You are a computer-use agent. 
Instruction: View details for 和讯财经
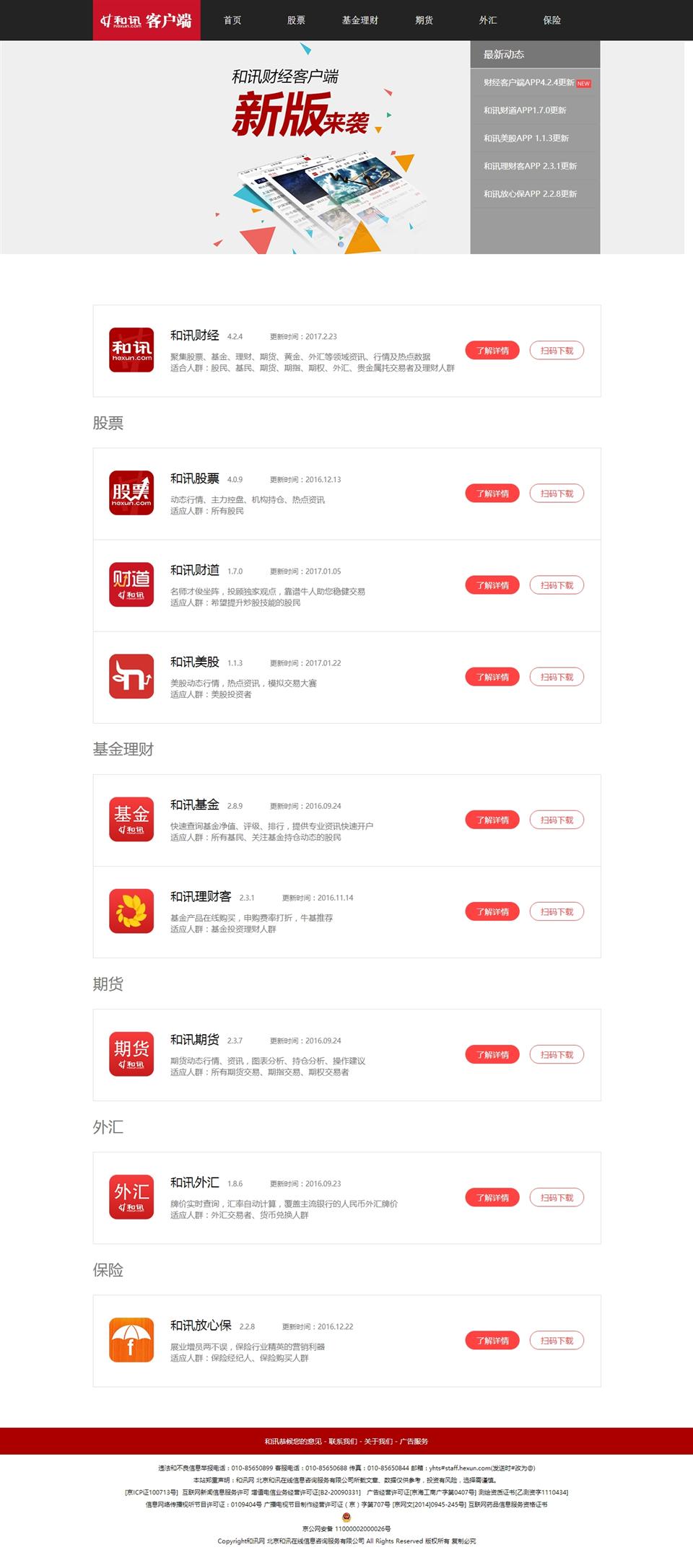[x=492, y=351]
